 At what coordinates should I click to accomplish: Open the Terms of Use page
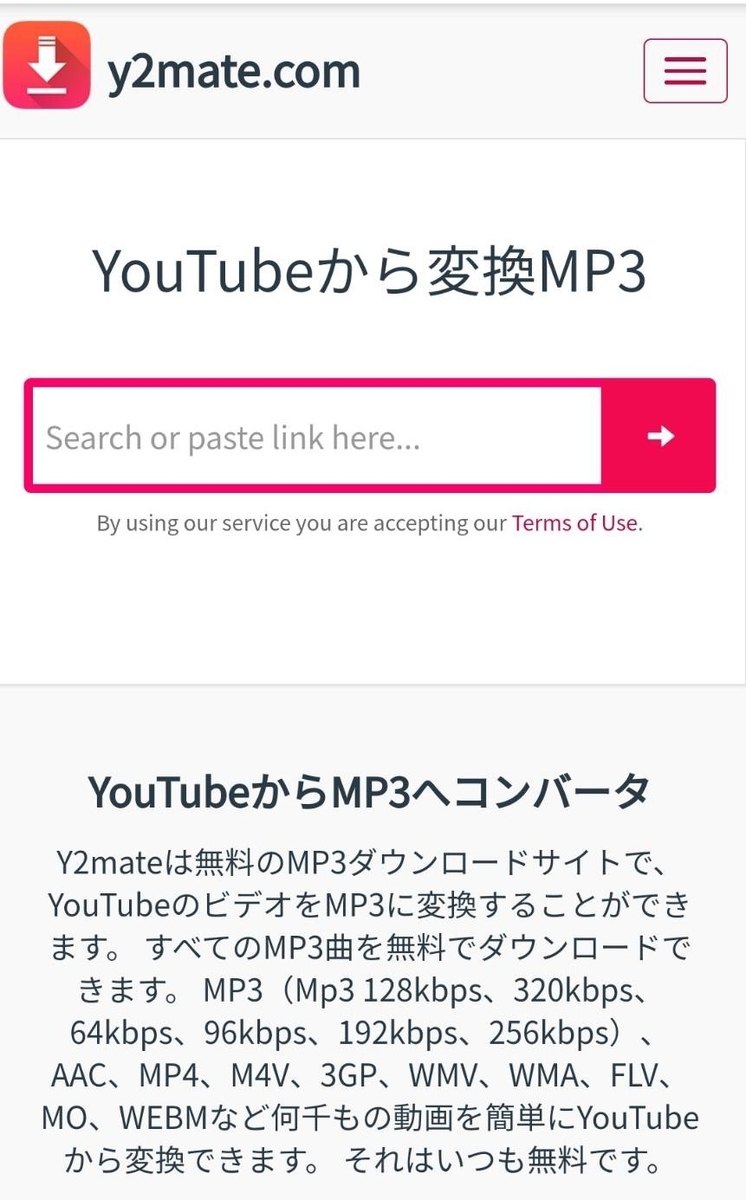pos(574,522)
